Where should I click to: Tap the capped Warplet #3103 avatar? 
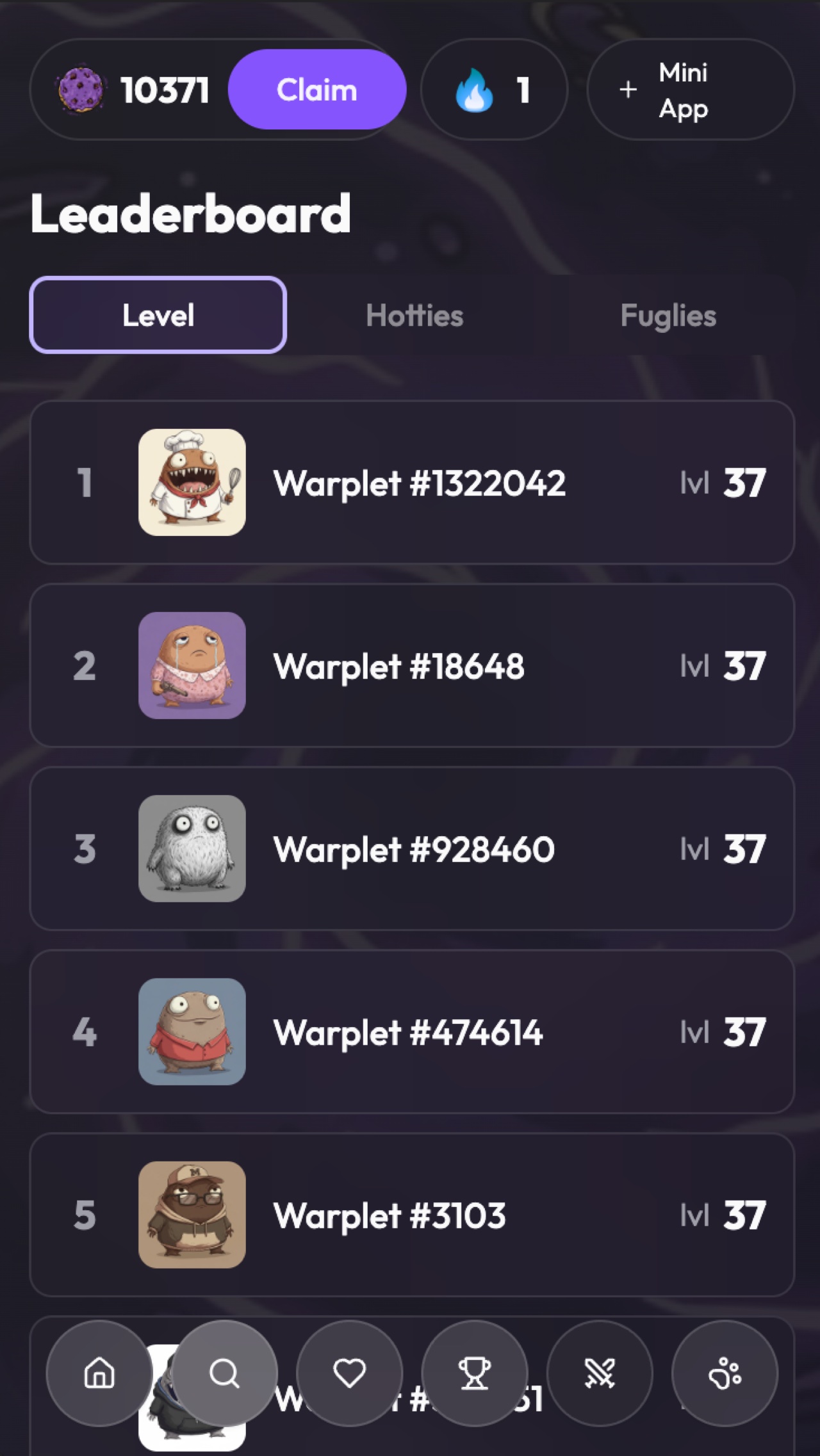[192, 1215]
